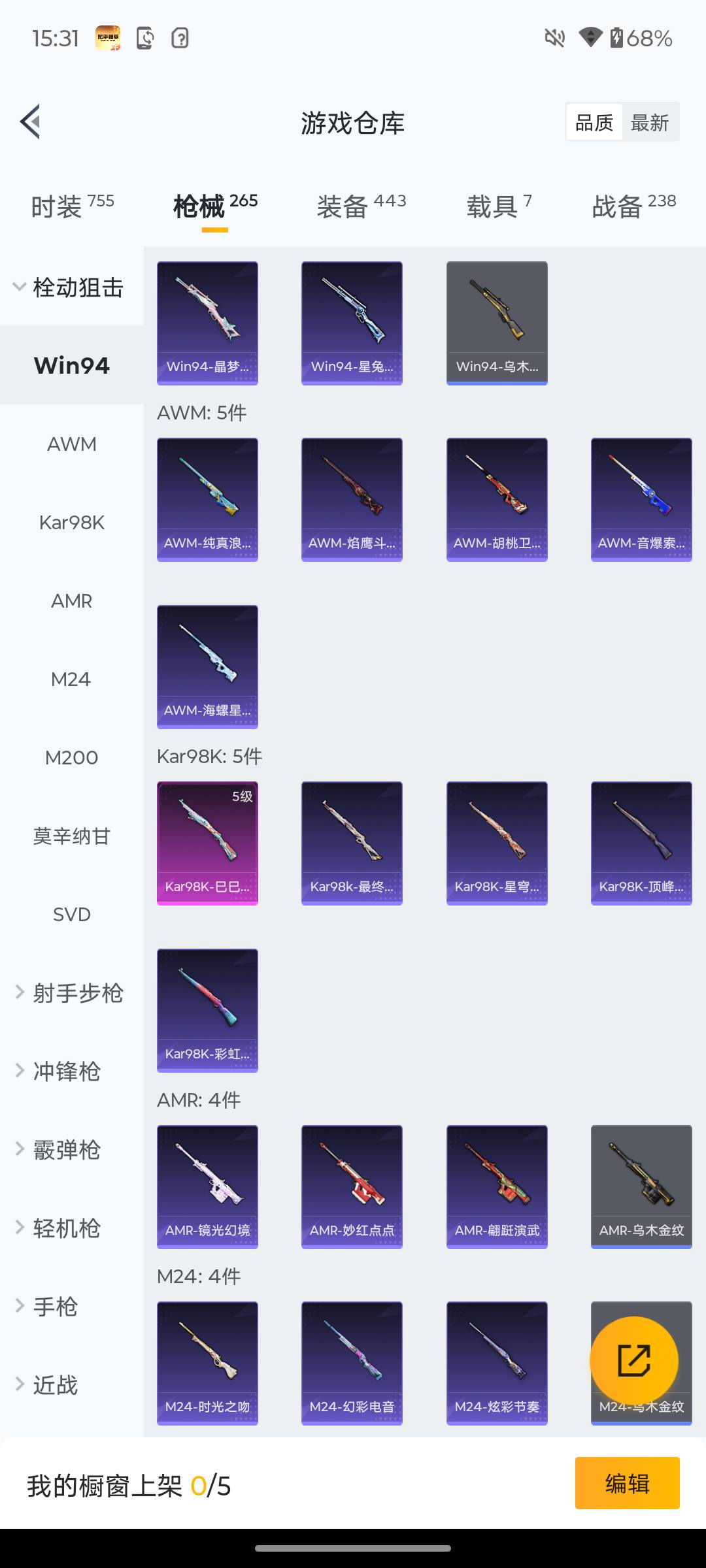Switch sorting to 品质
Screen dimensions: 706x1568
tap(593, 122)
